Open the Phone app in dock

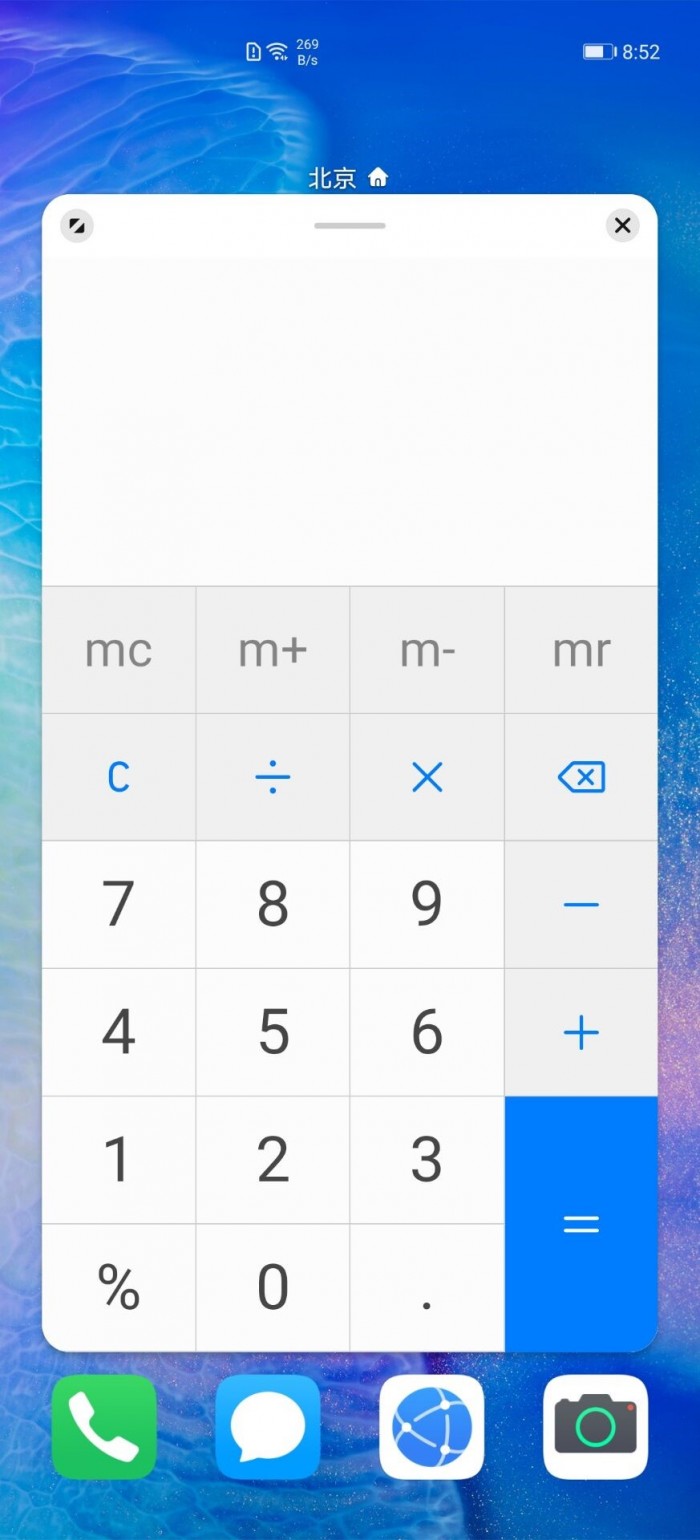coord(104,1427)
